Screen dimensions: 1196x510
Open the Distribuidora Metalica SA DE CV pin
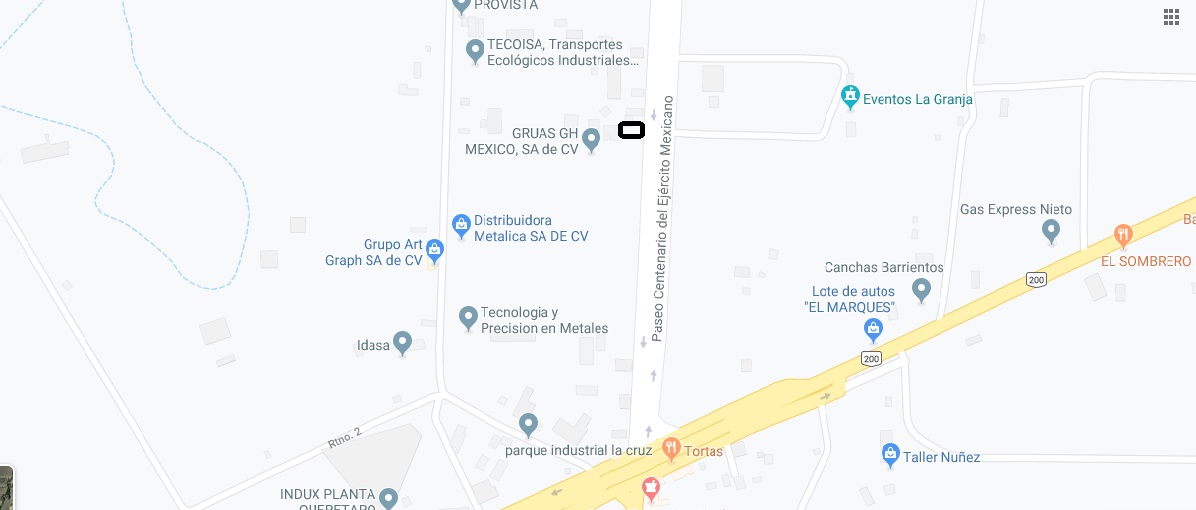(x=461, y=226)
